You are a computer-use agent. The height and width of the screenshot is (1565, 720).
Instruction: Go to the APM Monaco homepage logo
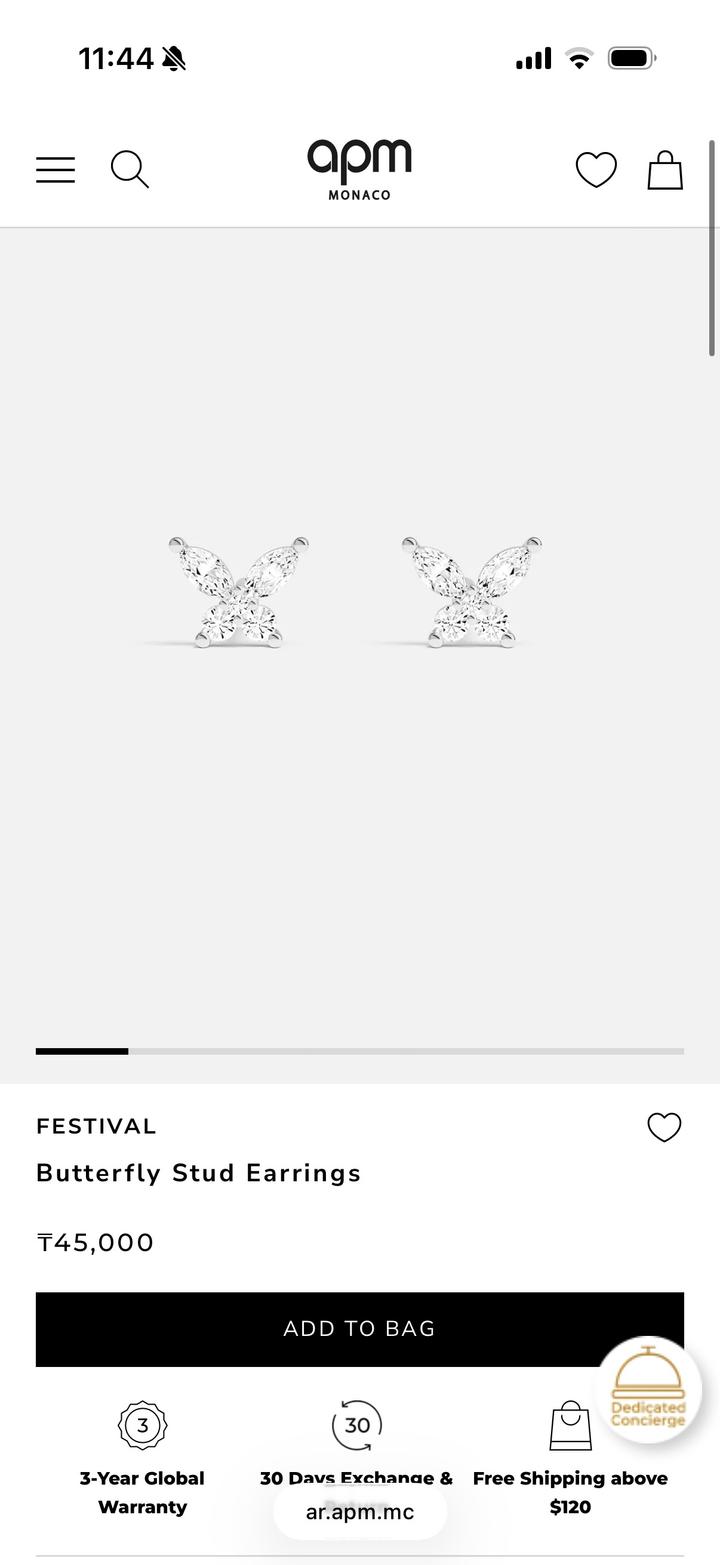point(359,169)
